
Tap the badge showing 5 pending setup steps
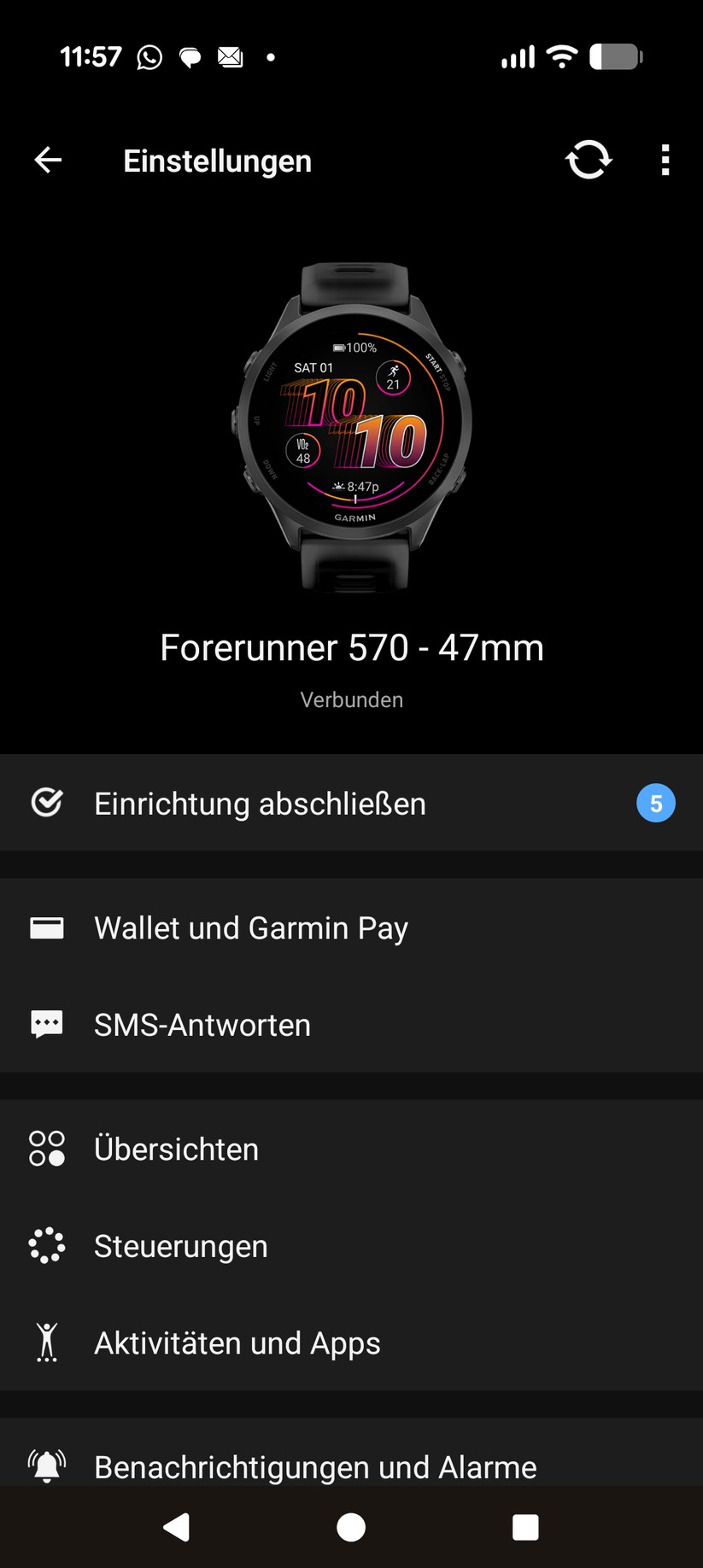655,802
